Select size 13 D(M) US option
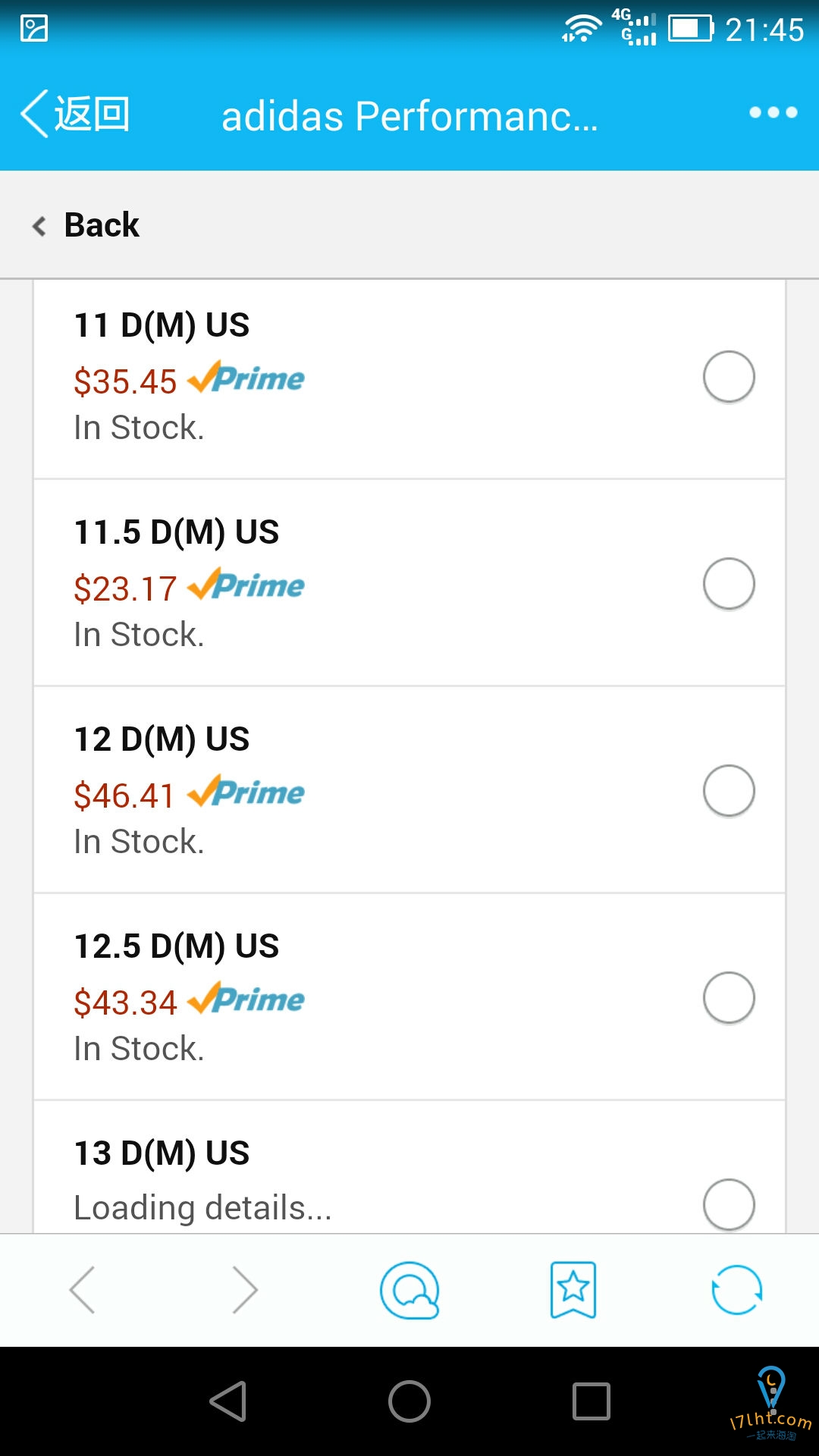 [728, 1203]
